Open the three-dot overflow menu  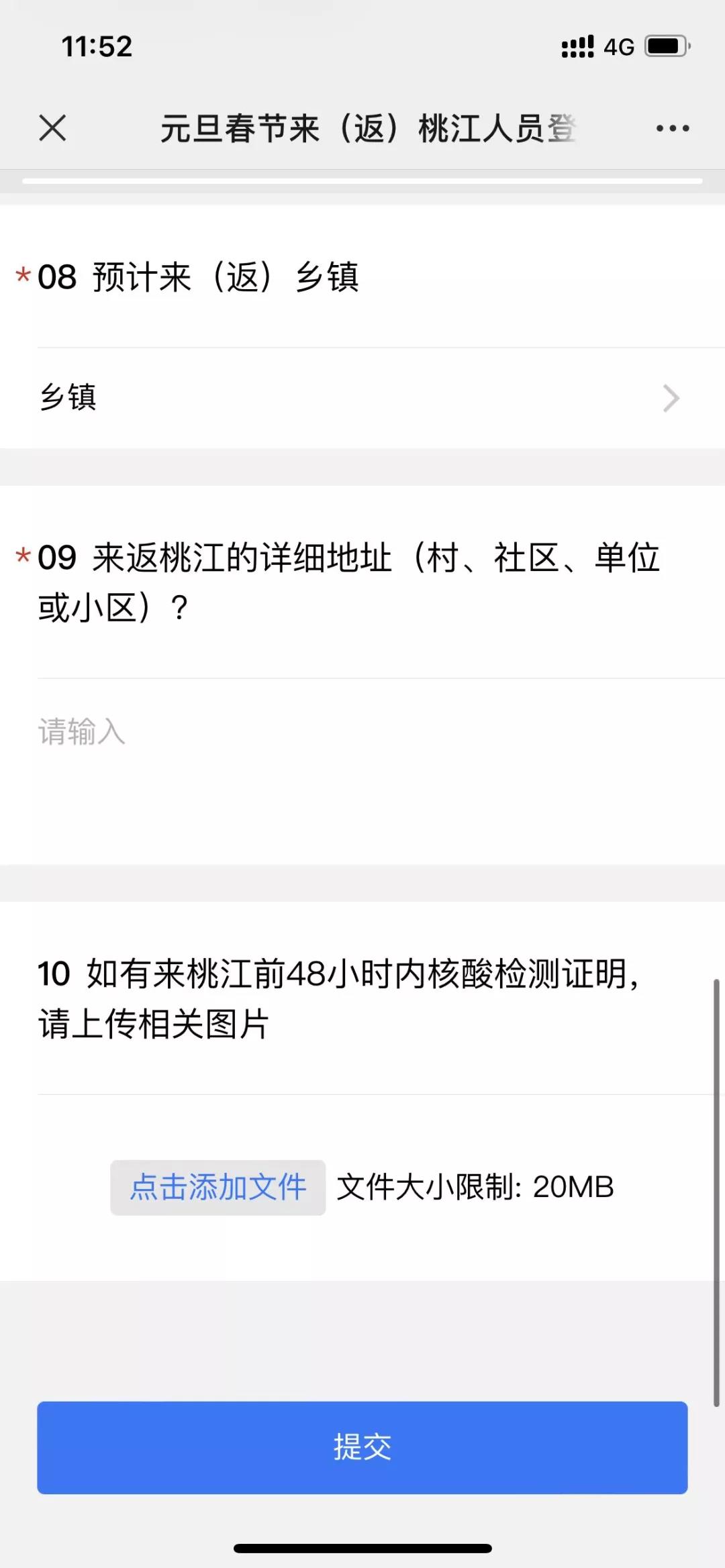[672, 128]
